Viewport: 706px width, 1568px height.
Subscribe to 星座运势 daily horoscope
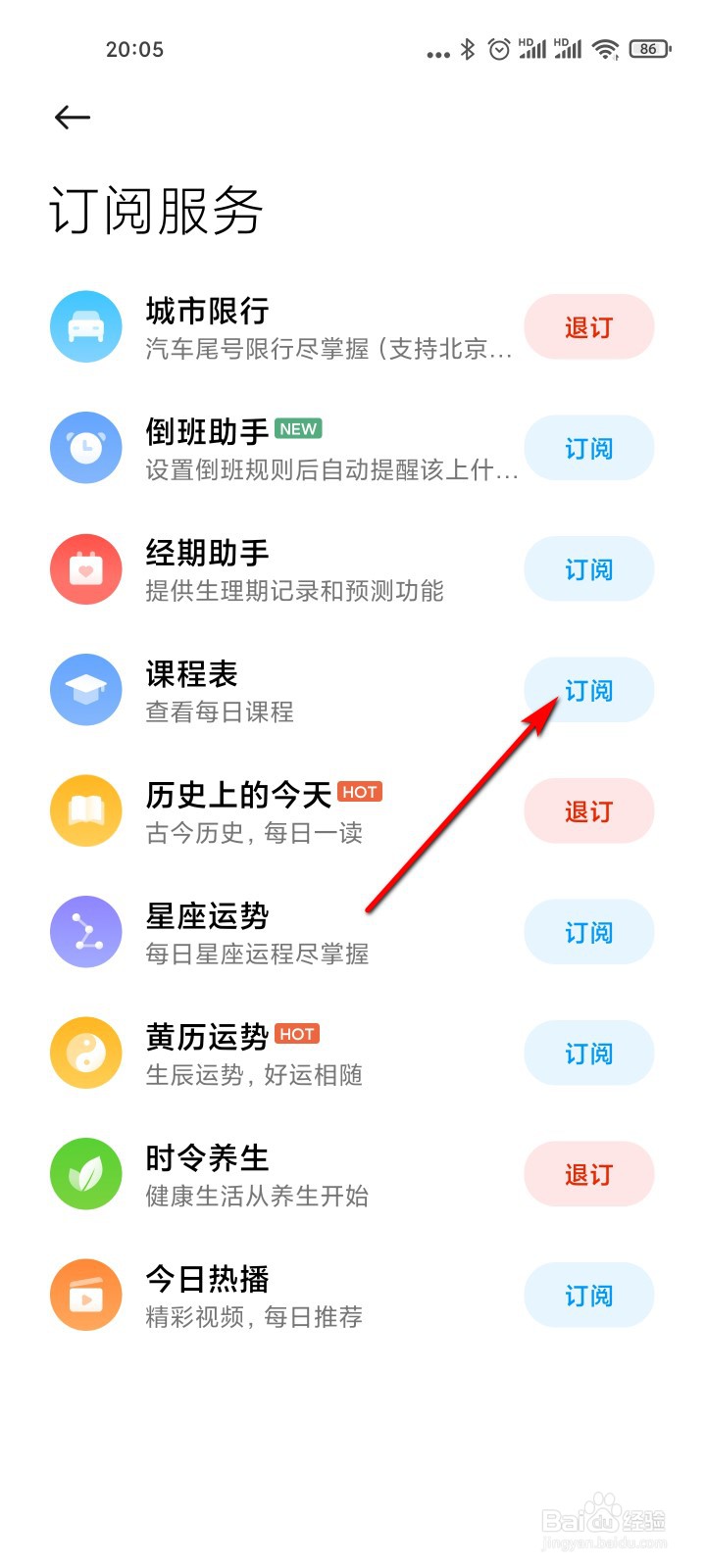589,931
